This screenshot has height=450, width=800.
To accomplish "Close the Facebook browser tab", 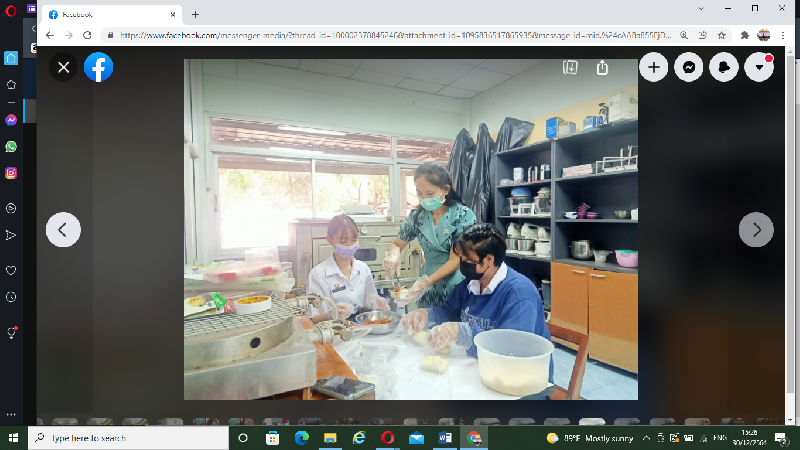I will [173, 15].
